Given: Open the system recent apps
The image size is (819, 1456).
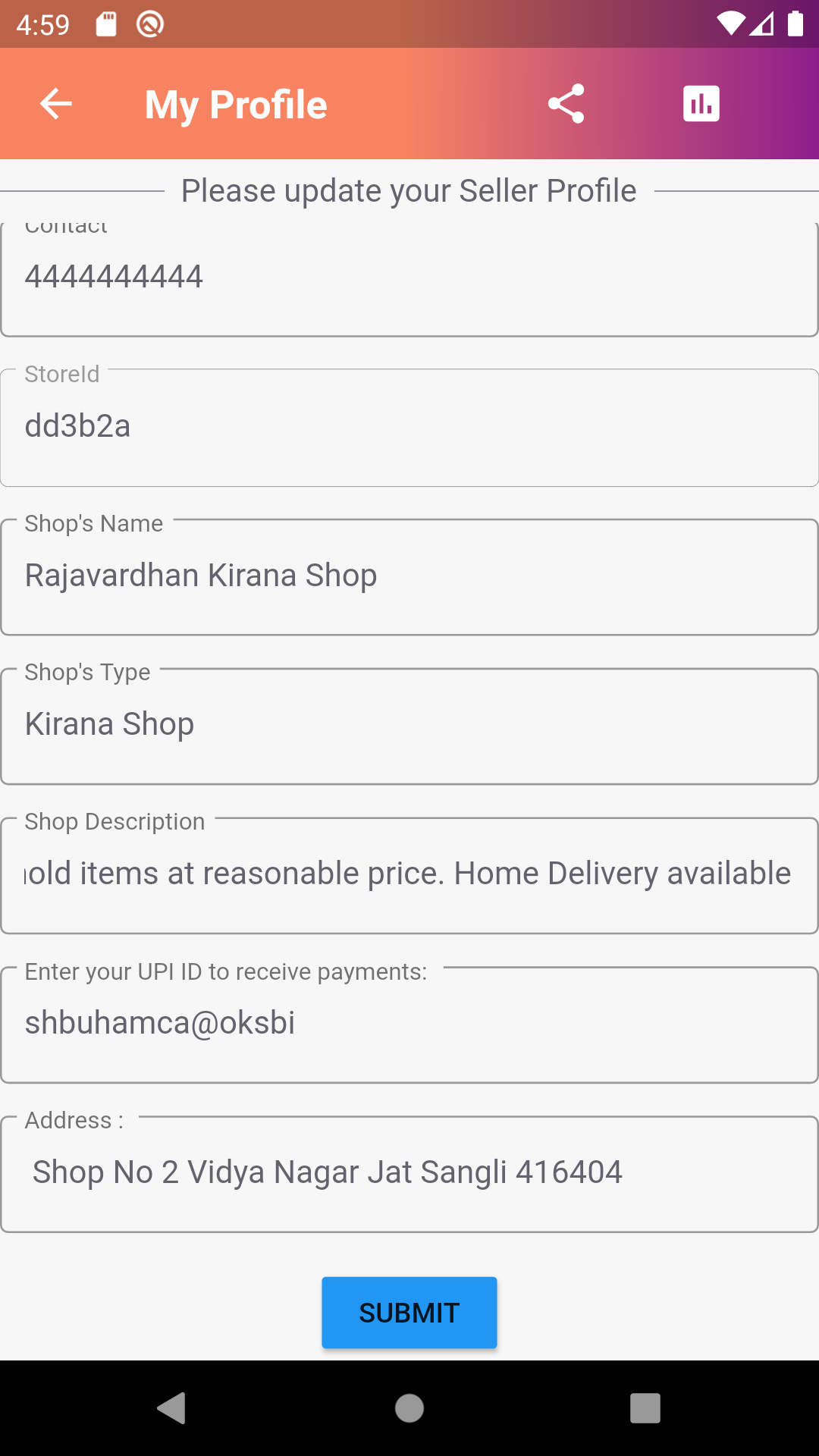Looking at the screenshot, I should pos(645,1408).
